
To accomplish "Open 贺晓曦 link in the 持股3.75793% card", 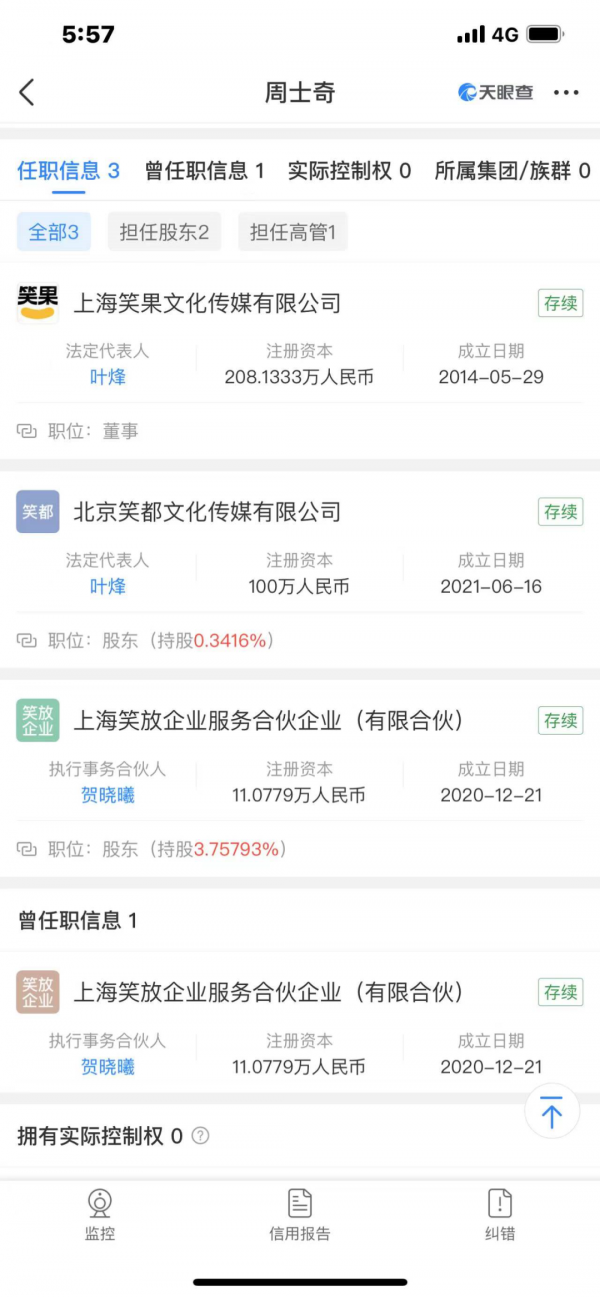I will 108,796.
